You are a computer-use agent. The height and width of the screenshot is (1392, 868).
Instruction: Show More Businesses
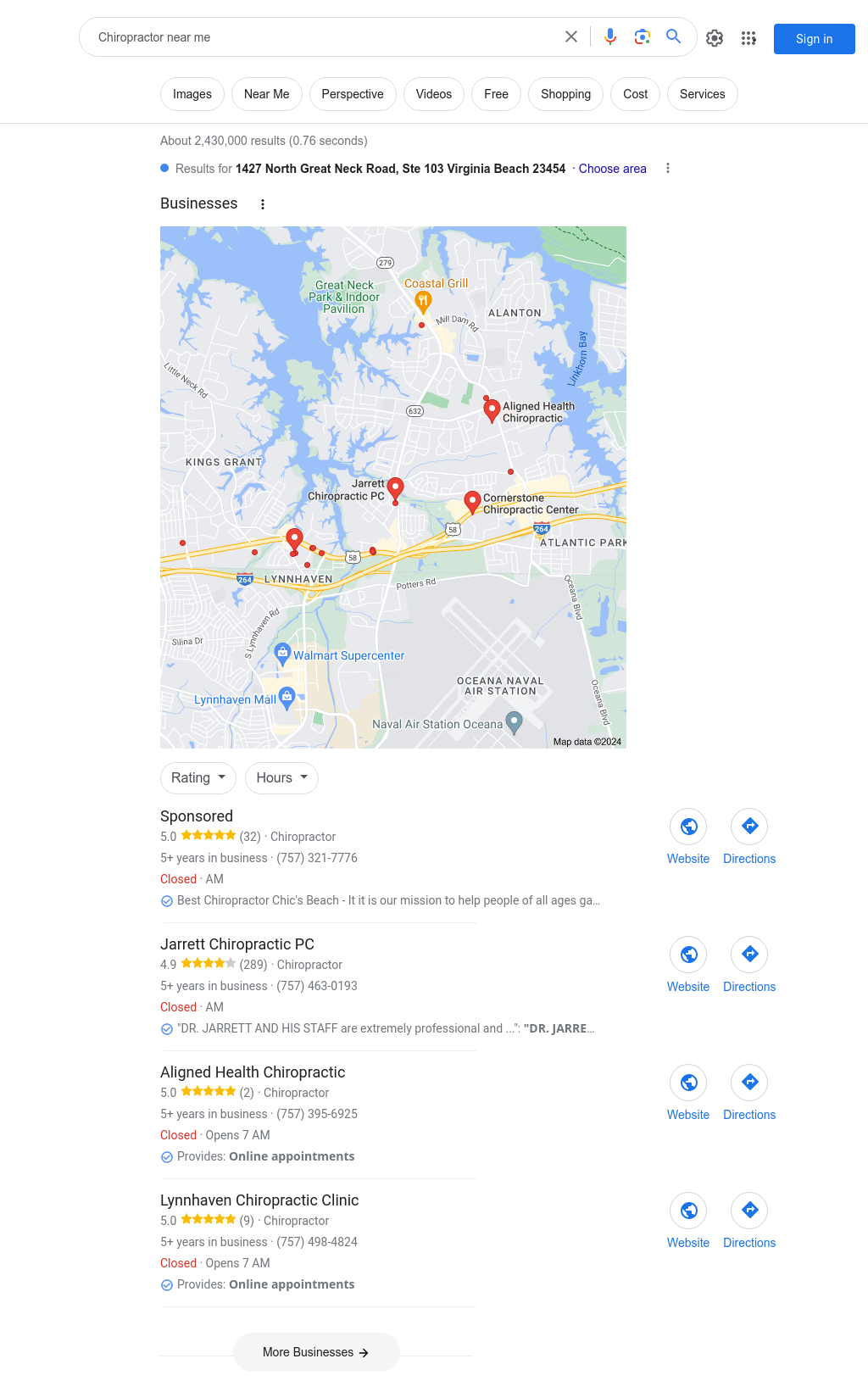[x=316, y=1352]
